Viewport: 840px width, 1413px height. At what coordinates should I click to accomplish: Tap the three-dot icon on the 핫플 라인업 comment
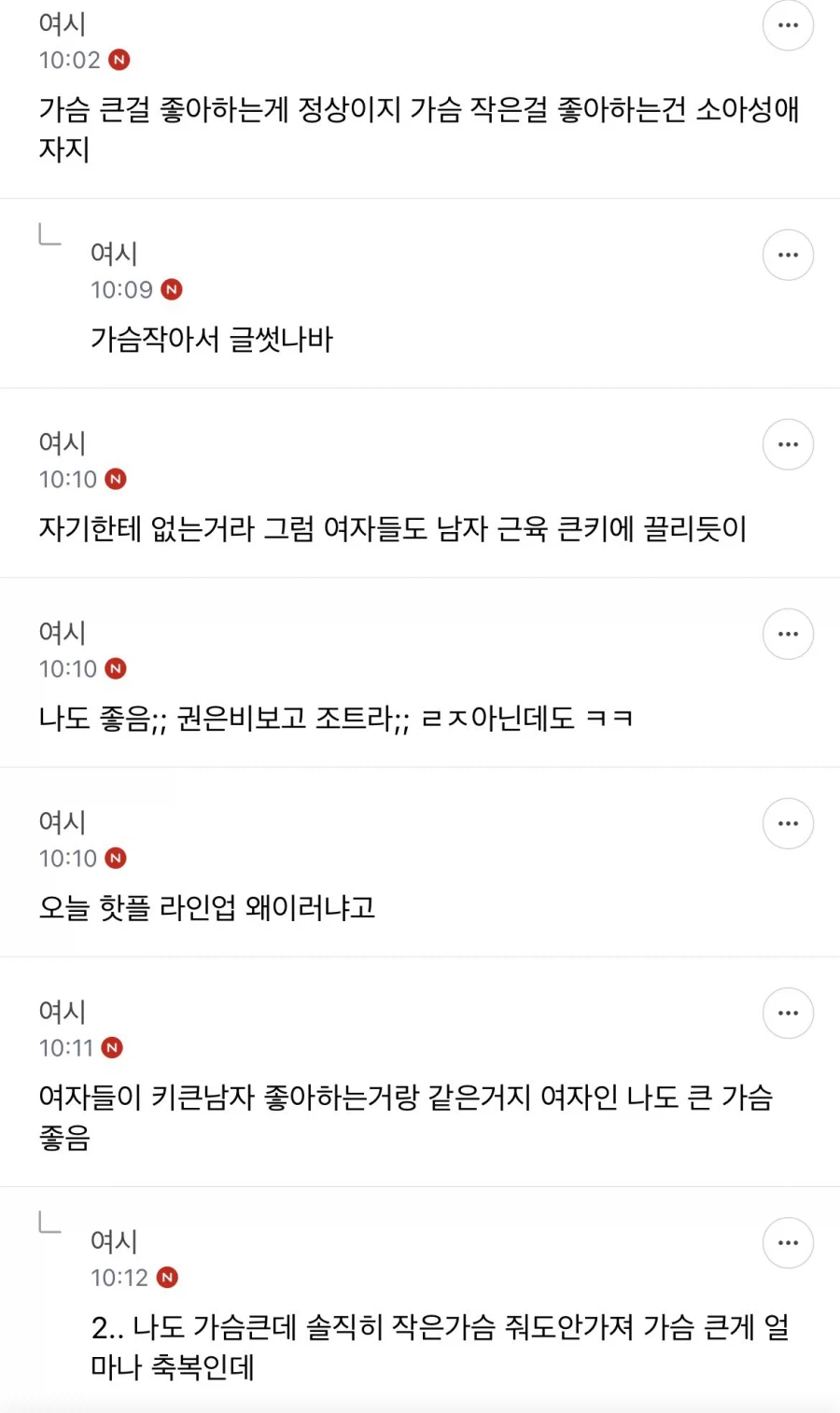(788, 823)
